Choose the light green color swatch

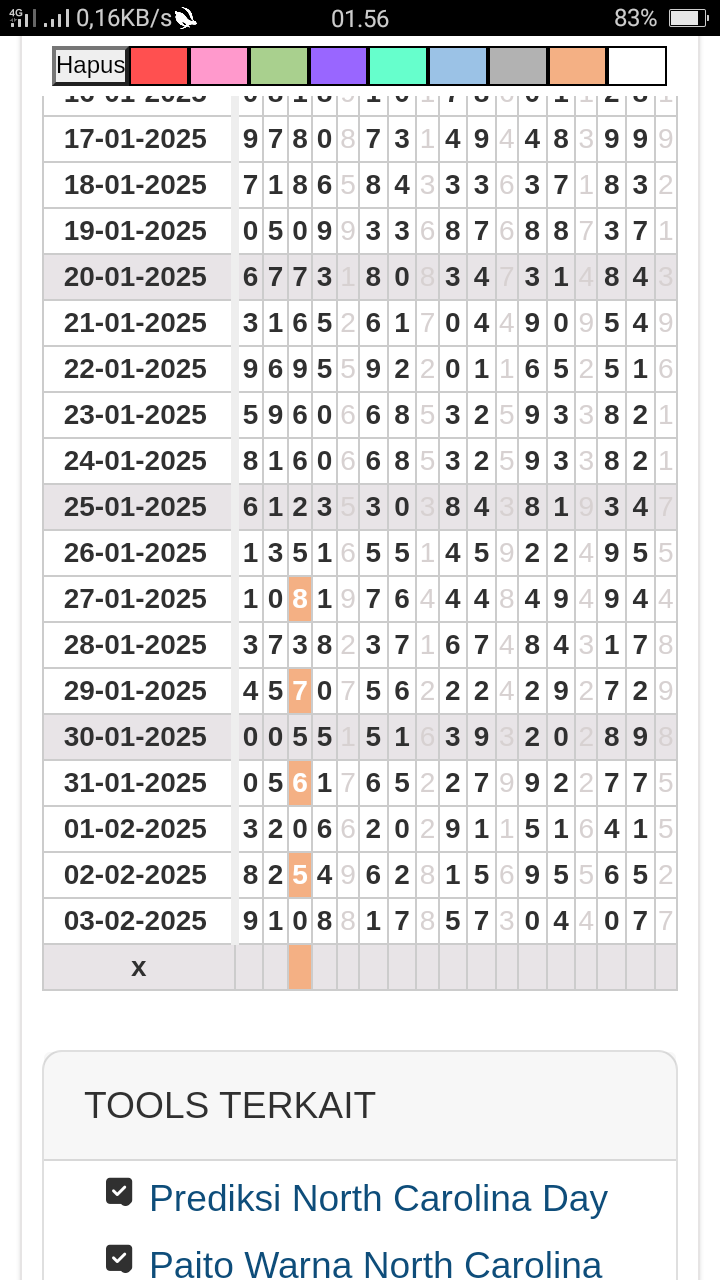pos(279,66)
